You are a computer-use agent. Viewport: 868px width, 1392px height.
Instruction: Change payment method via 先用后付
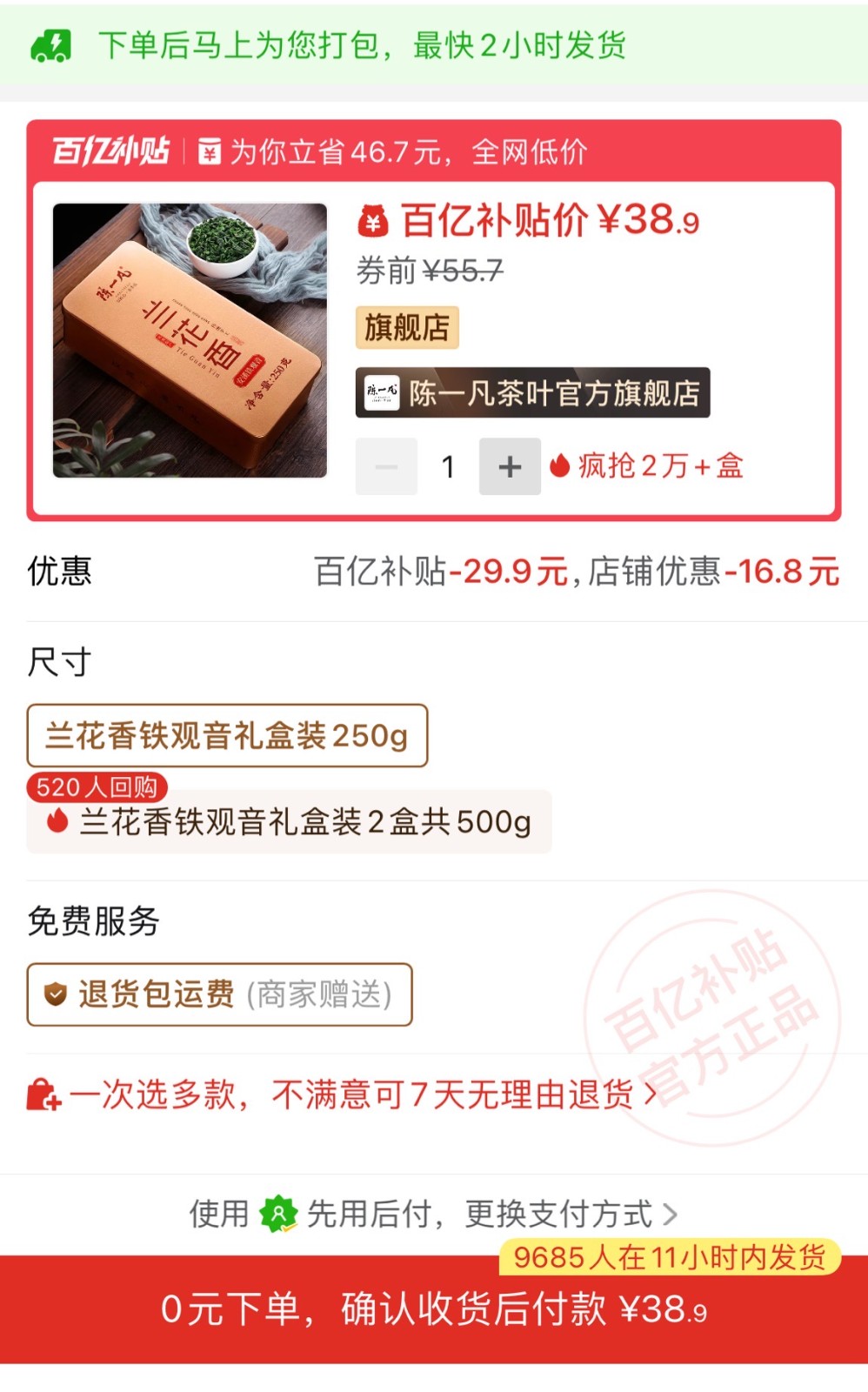pyautogui.click(x=433, y=1214)
